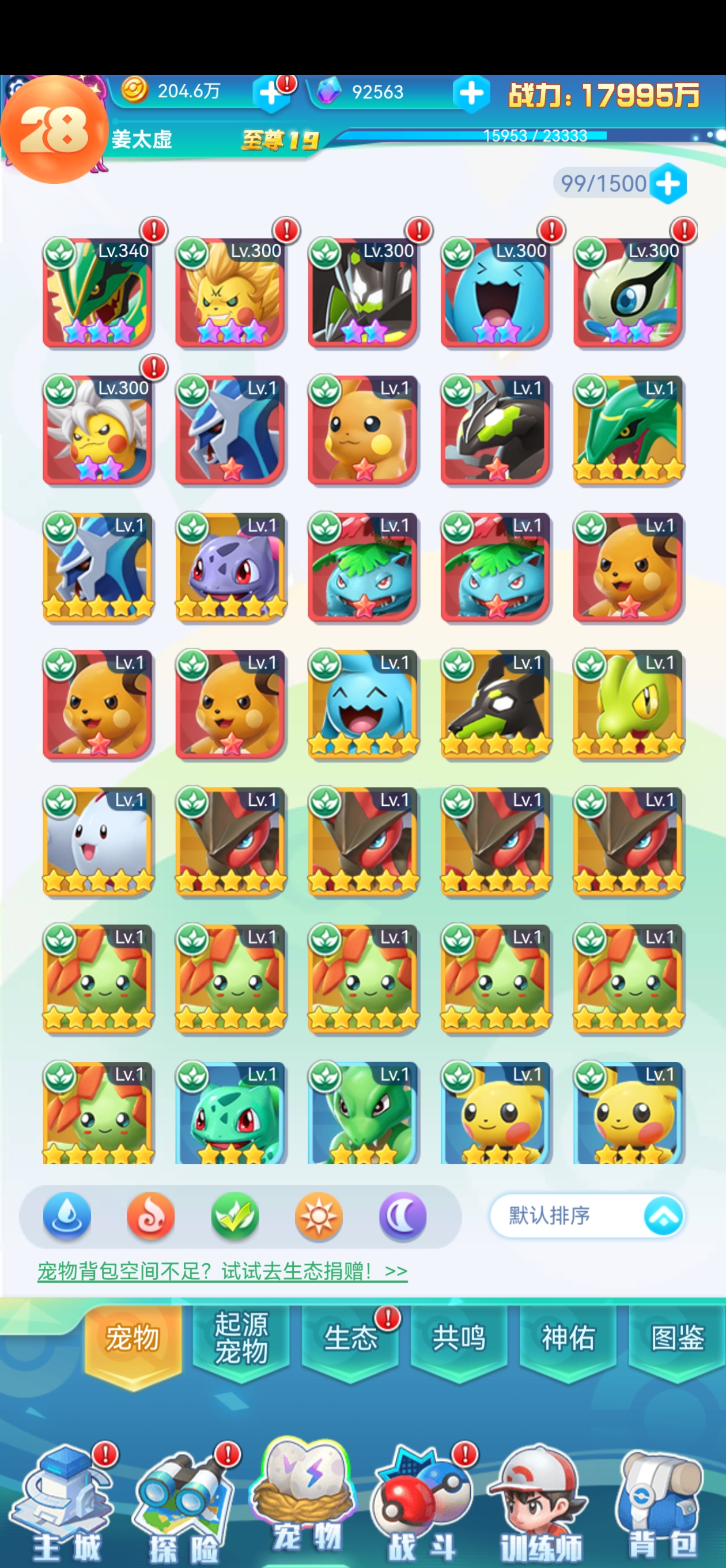Open the 背包 backpack section
The image size is (726, 1568).
[662, 1503]
